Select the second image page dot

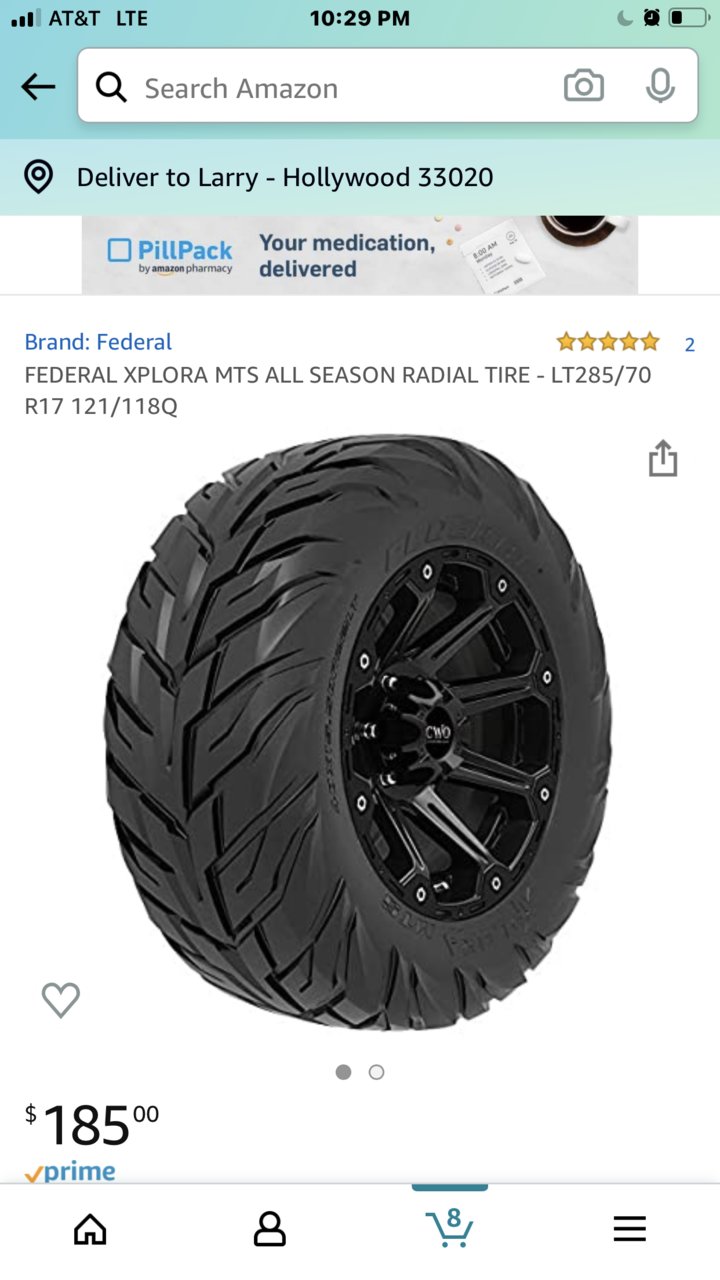coord(376,1072)
